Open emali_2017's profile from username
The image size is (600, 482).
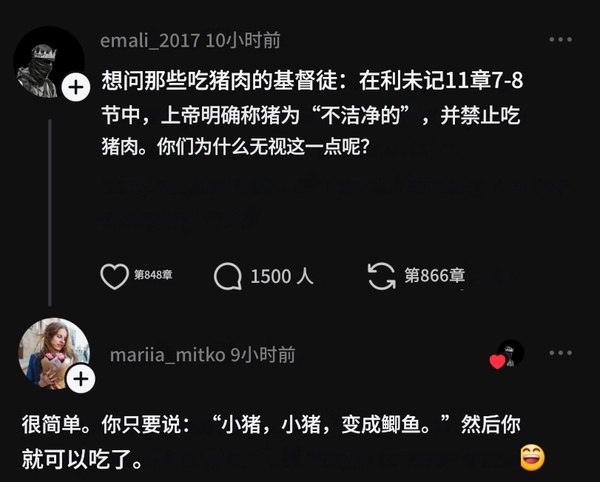pyautogui.click(x=150, y=41)
